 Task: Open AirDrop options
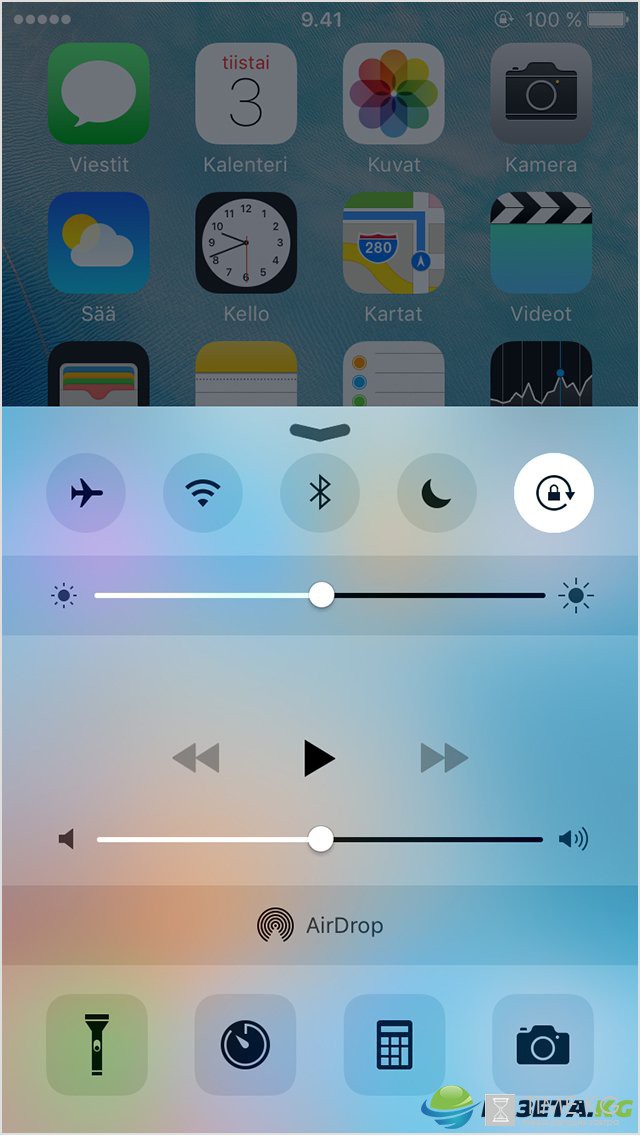click(320, 925)
